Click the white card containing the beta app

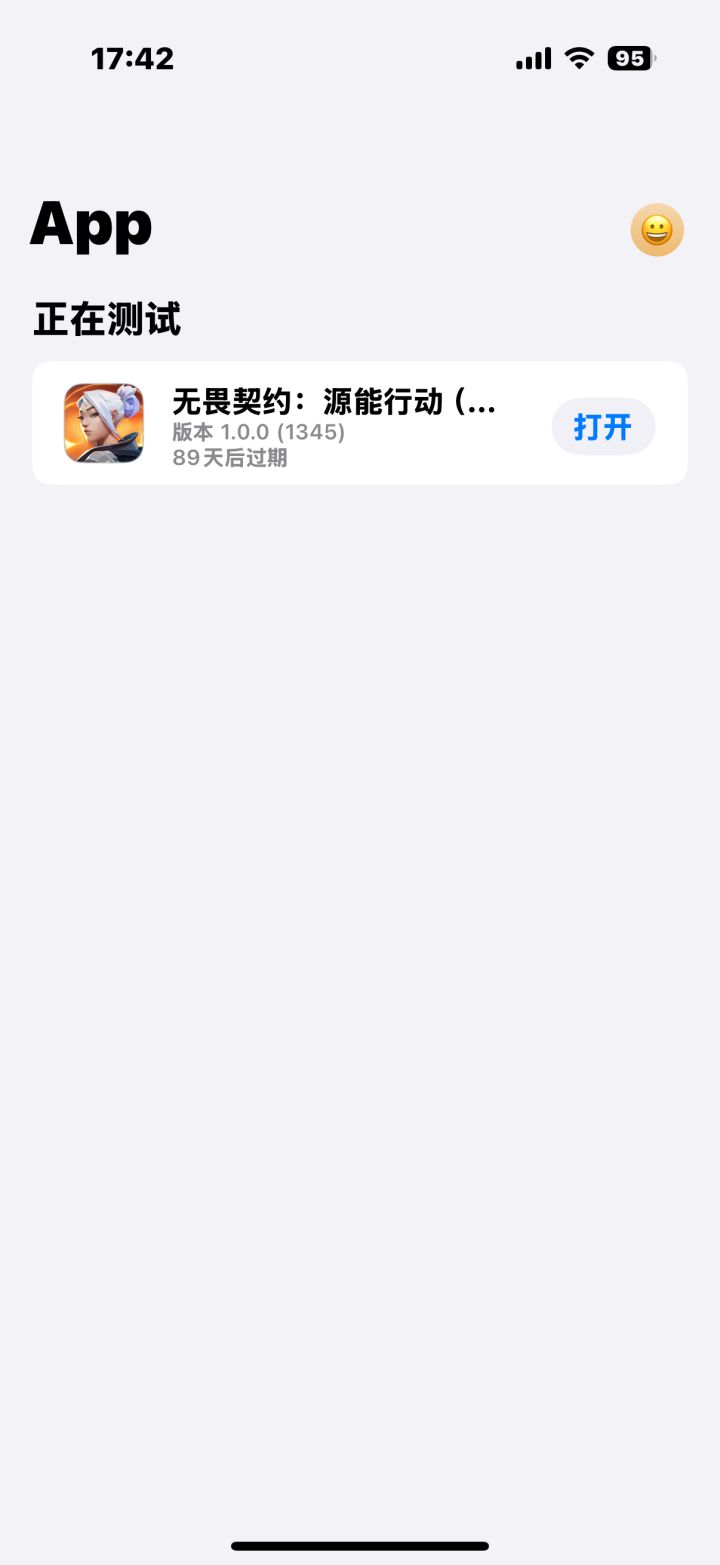(360, 422)
